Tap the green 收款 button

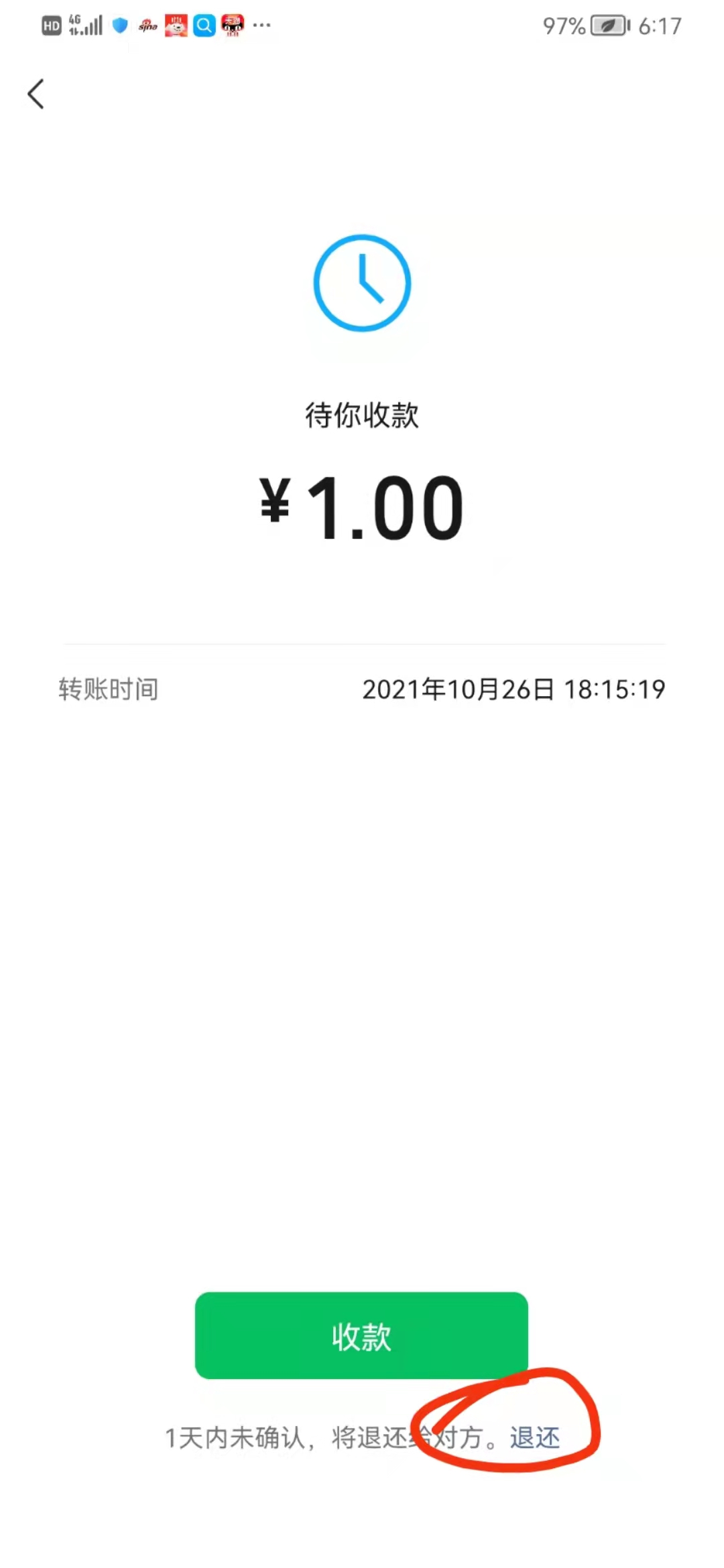pos(361,1336)
